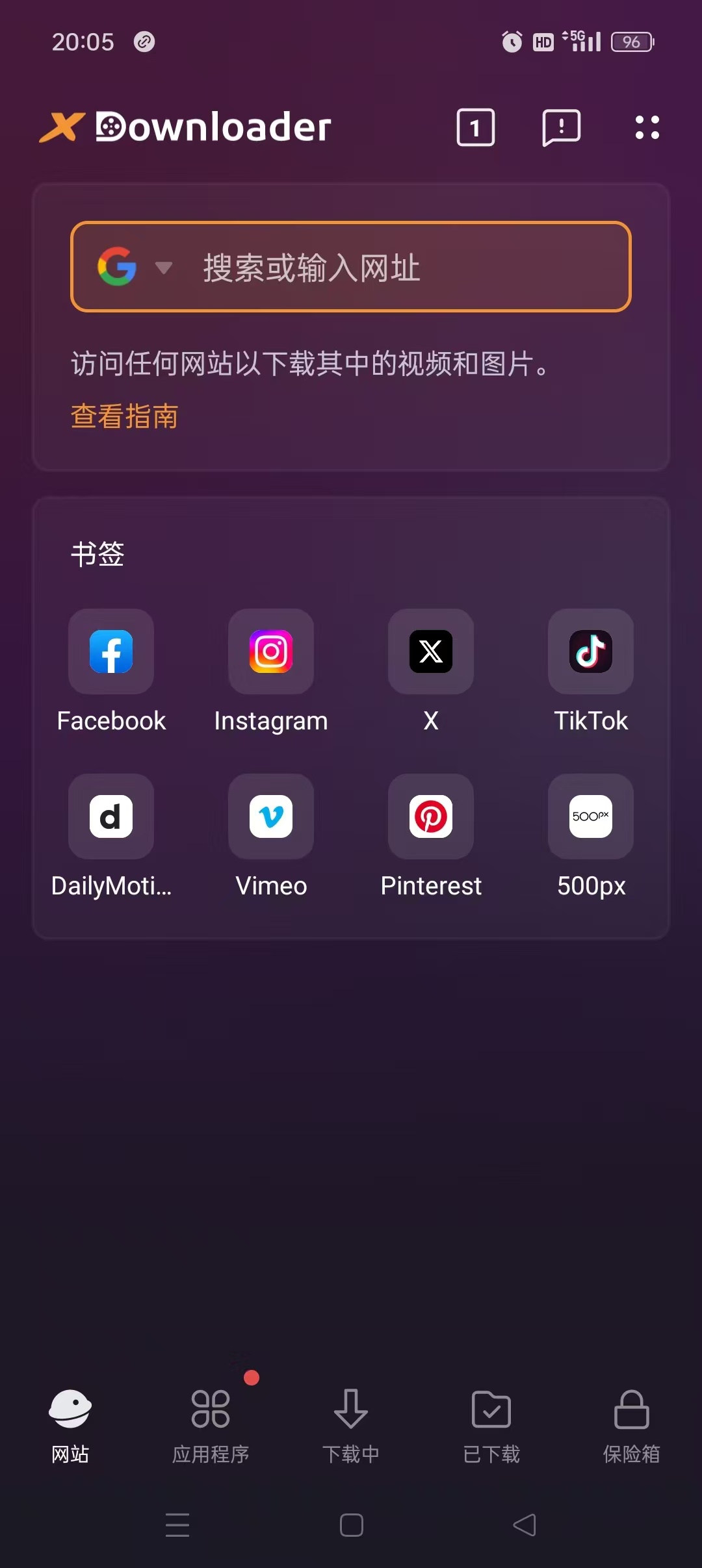Open the feedback icon in the top bar
The height and width of the screenshot is (1568, 702).
[x=560, y=127]
